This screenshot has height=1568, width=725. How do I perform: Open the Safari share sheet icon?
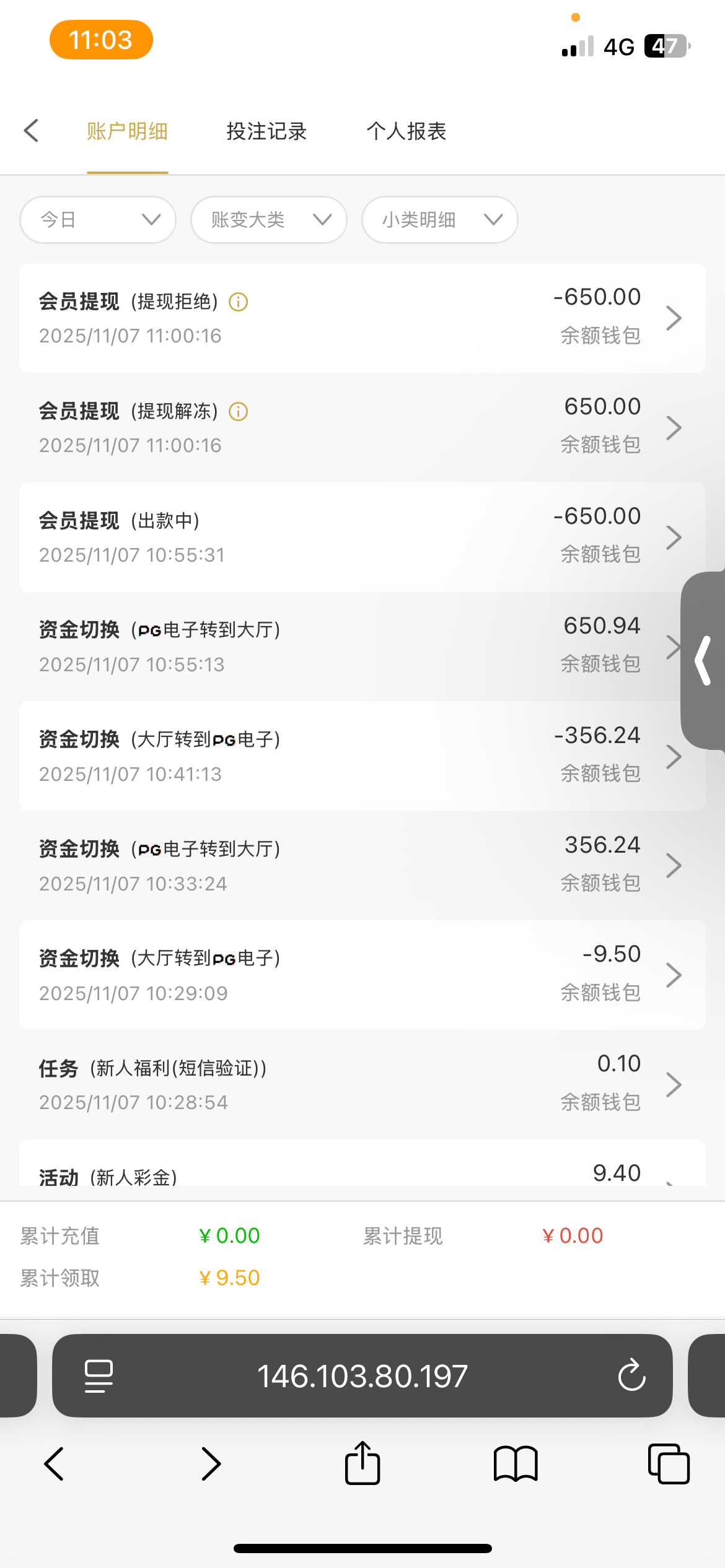(x=362, y=1464)
